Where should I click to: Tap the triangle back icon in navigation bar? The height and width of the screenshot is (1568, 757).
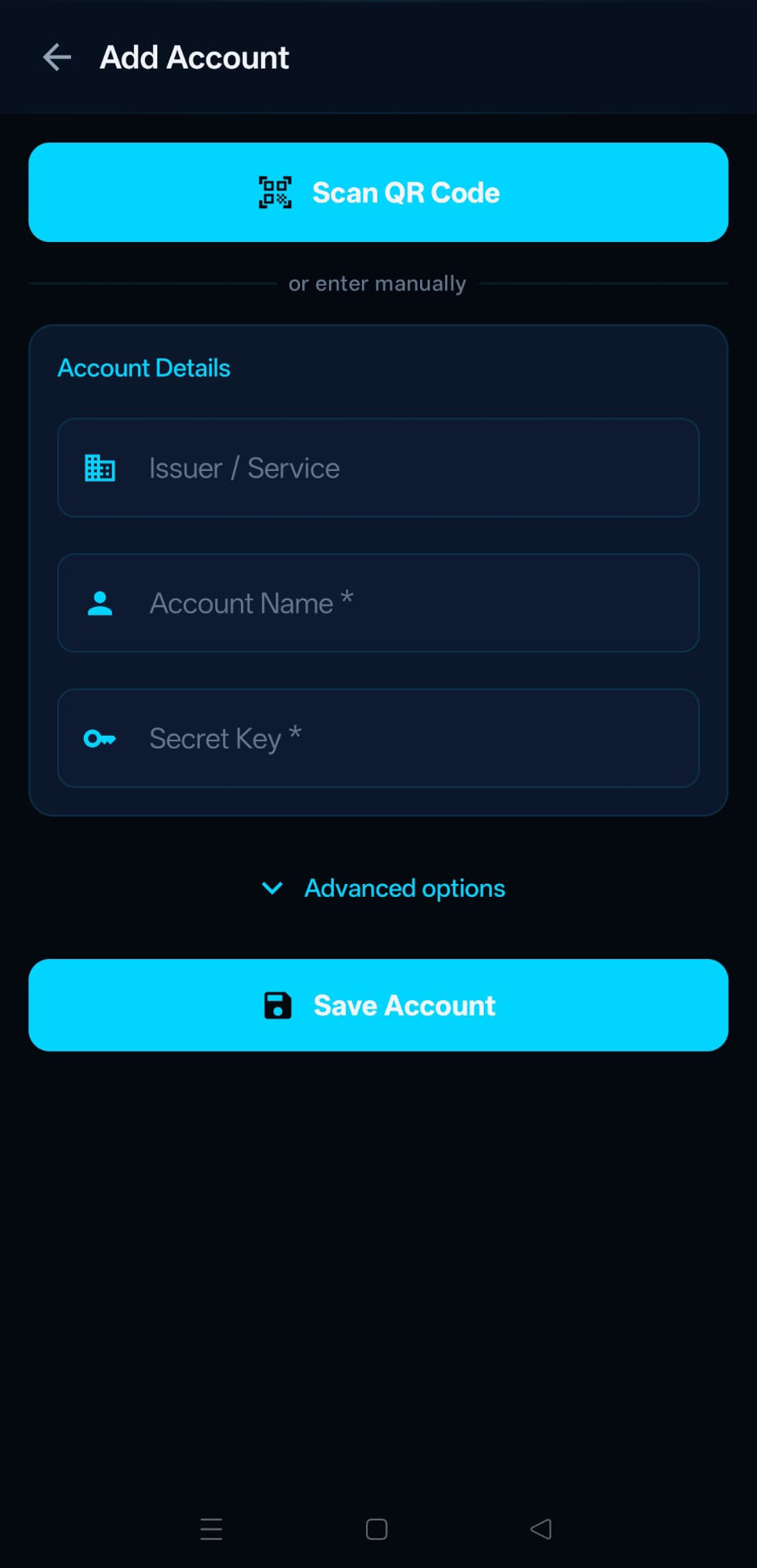pyautogui.click(x=541, y=1528)
